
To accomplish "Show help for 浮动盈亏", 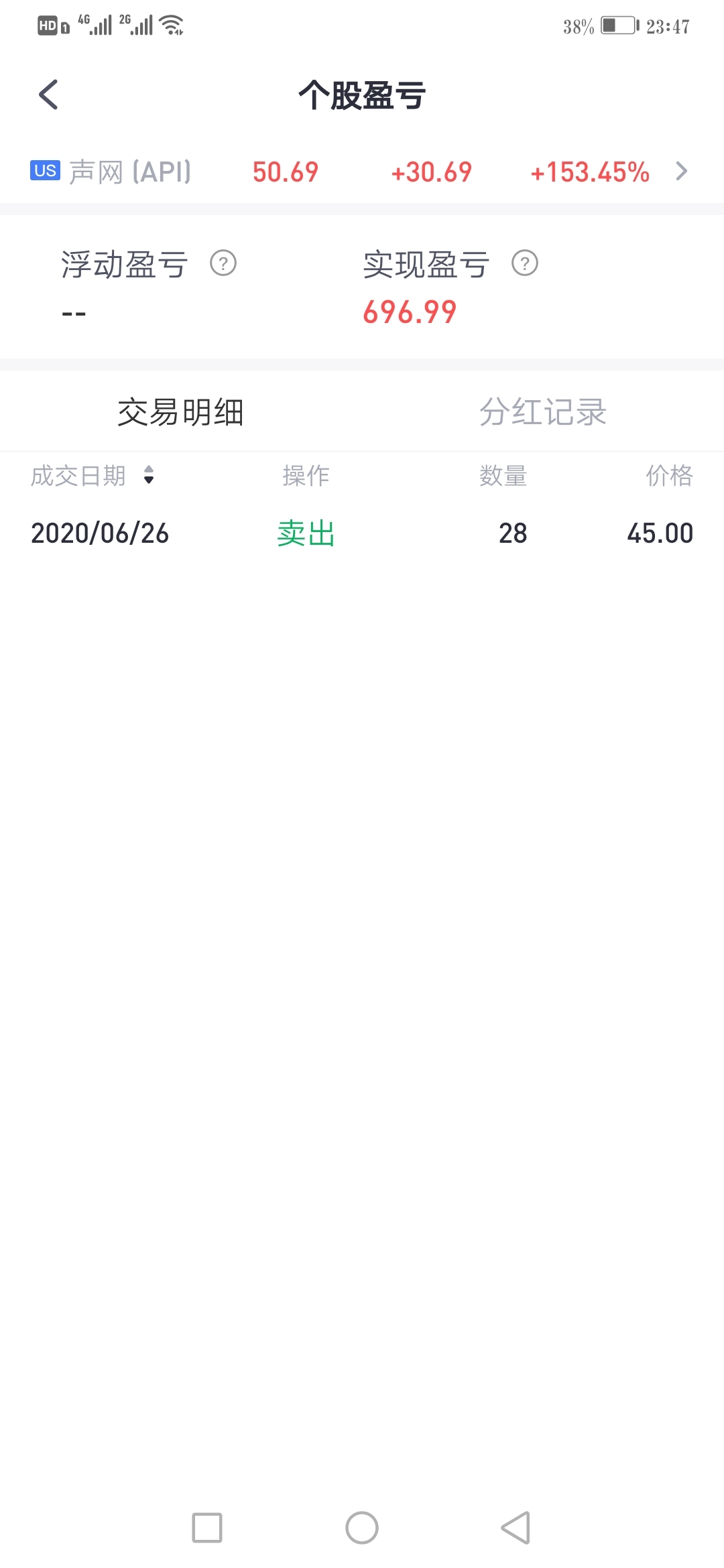I will [x=223, y=263].
